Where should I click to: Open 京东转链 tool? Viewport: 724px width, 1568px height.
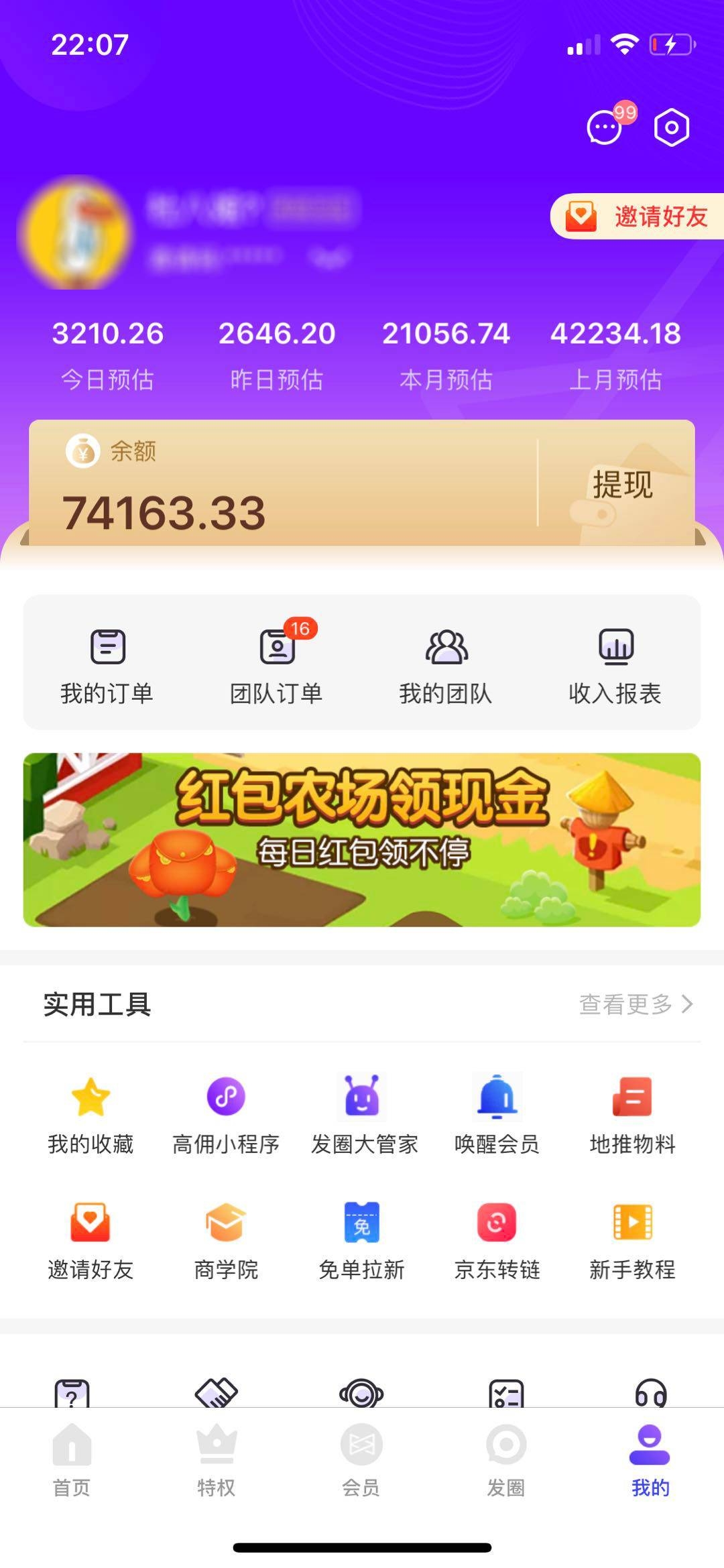click(497, 1242)
